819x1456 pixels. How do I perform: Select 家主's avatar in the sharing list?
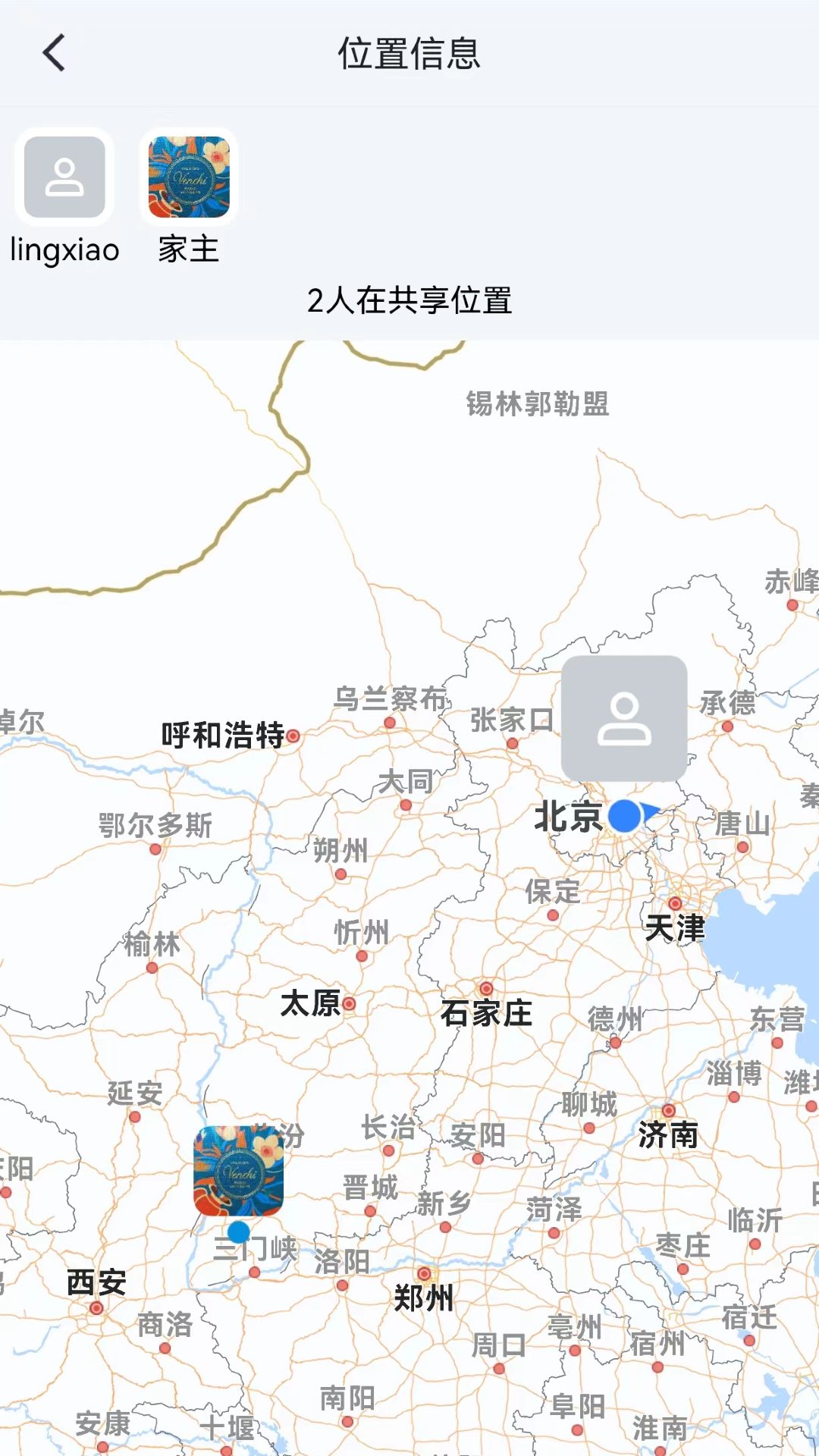point(189,177)
